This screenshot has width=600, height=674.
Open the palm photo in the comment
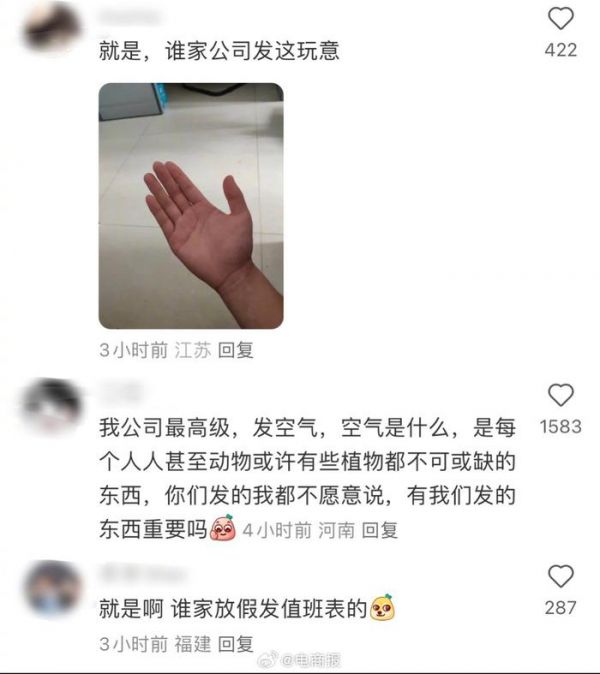click(x=190, y=206)
